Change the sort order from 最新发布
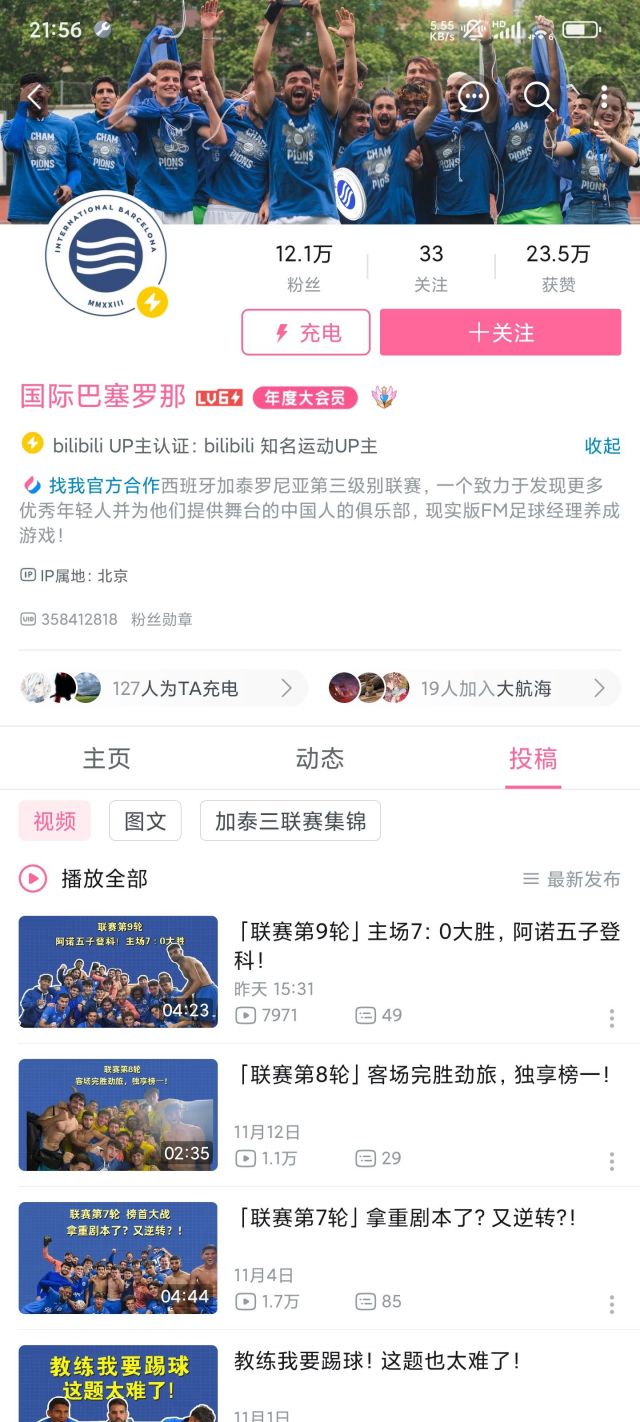640x1422 pixels. tap(572, 879)
